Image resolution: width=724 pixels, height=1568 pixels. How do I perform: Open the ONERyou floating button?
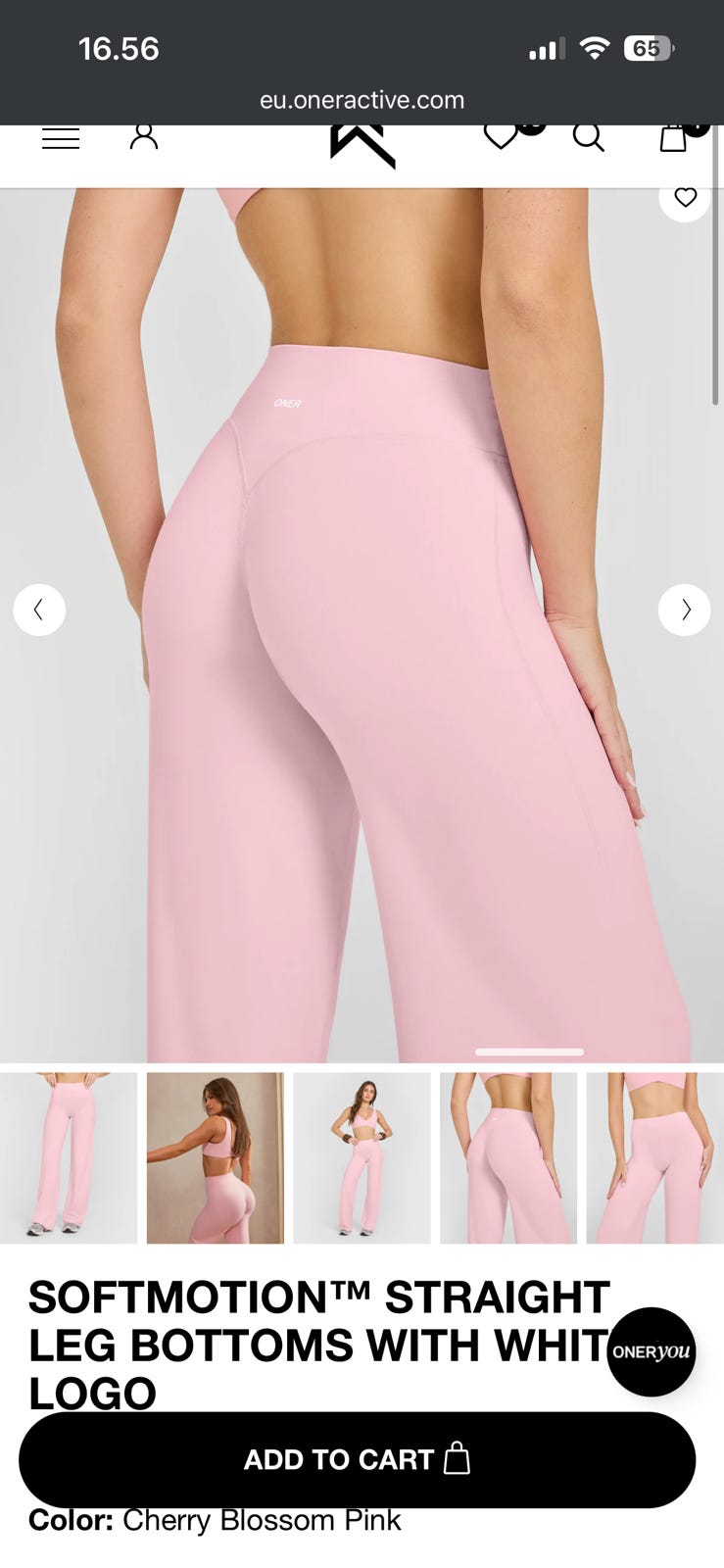(652, 1351)
